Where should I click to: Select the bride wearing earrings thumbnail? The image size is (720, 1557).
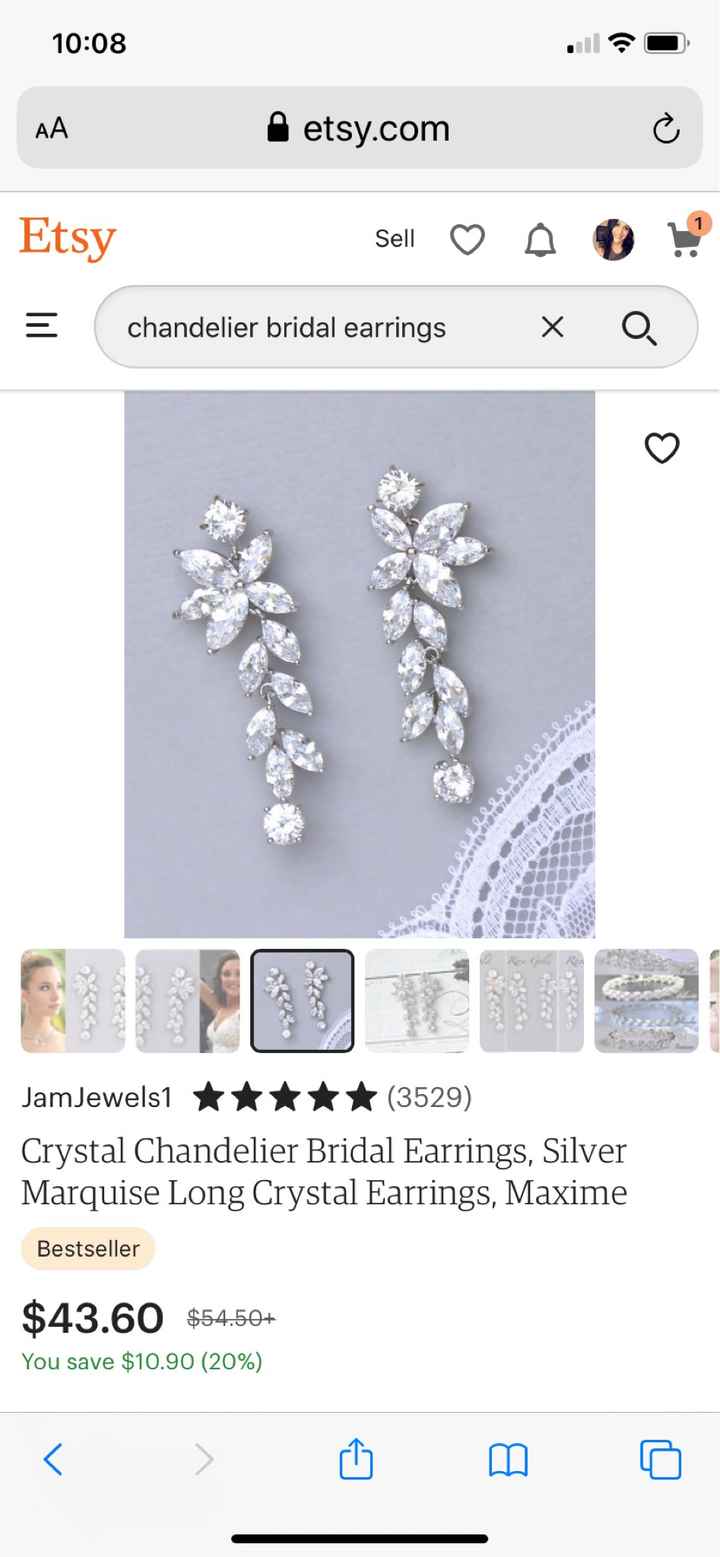[72, 1000]
